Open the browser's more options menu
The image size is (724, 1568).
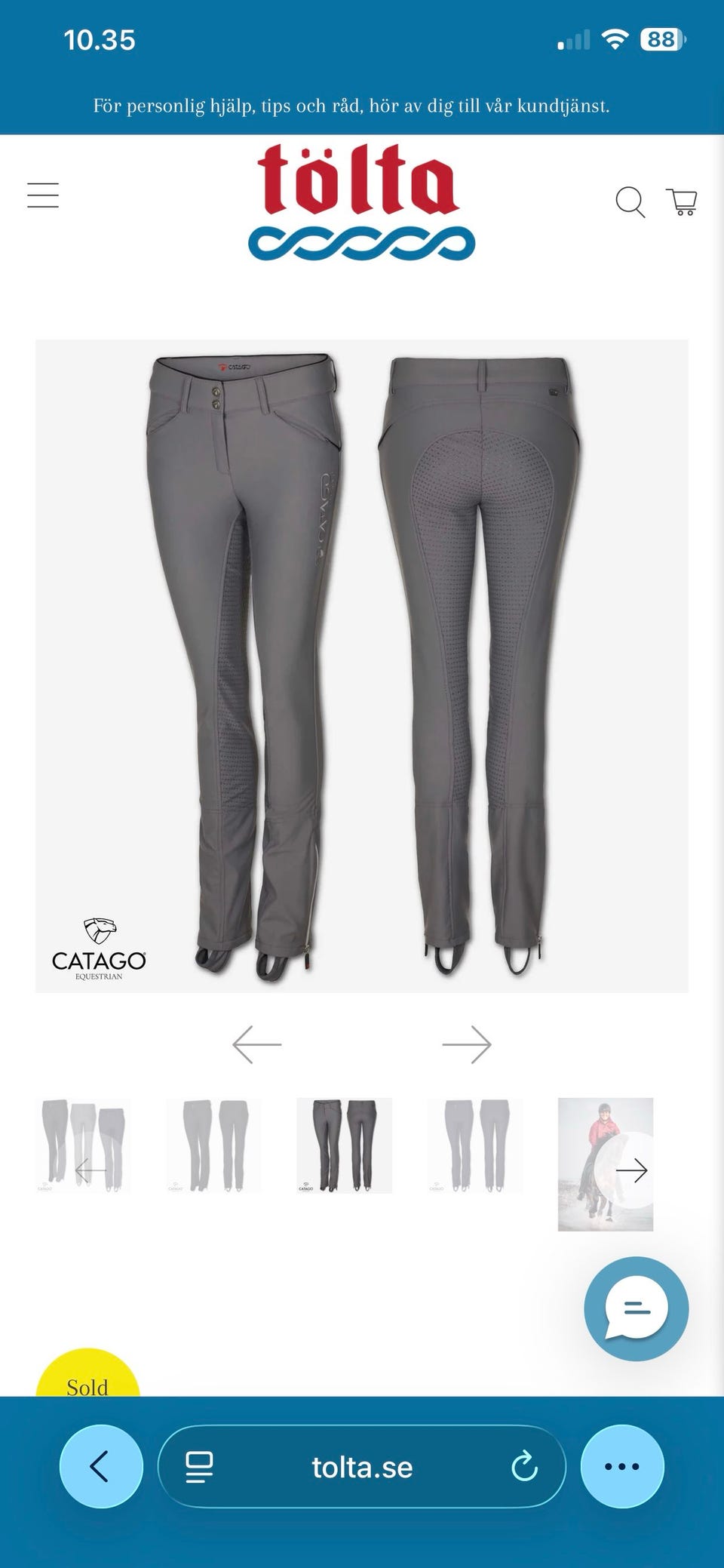[x=622, y=1466]
